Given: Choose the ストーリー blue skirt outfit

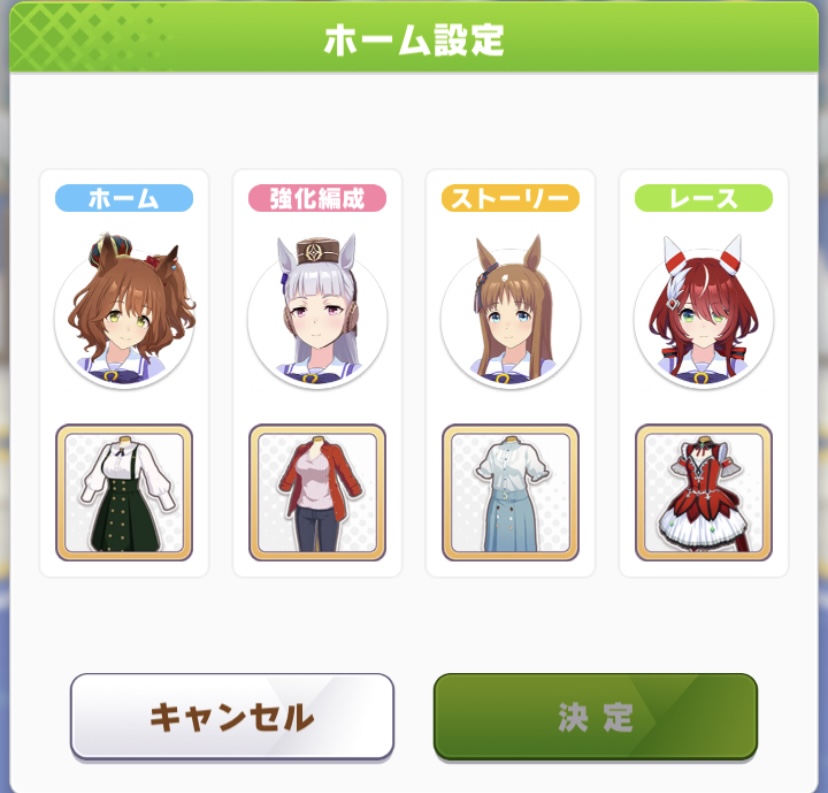Looking at the screenshot, I should pos(511,493).
